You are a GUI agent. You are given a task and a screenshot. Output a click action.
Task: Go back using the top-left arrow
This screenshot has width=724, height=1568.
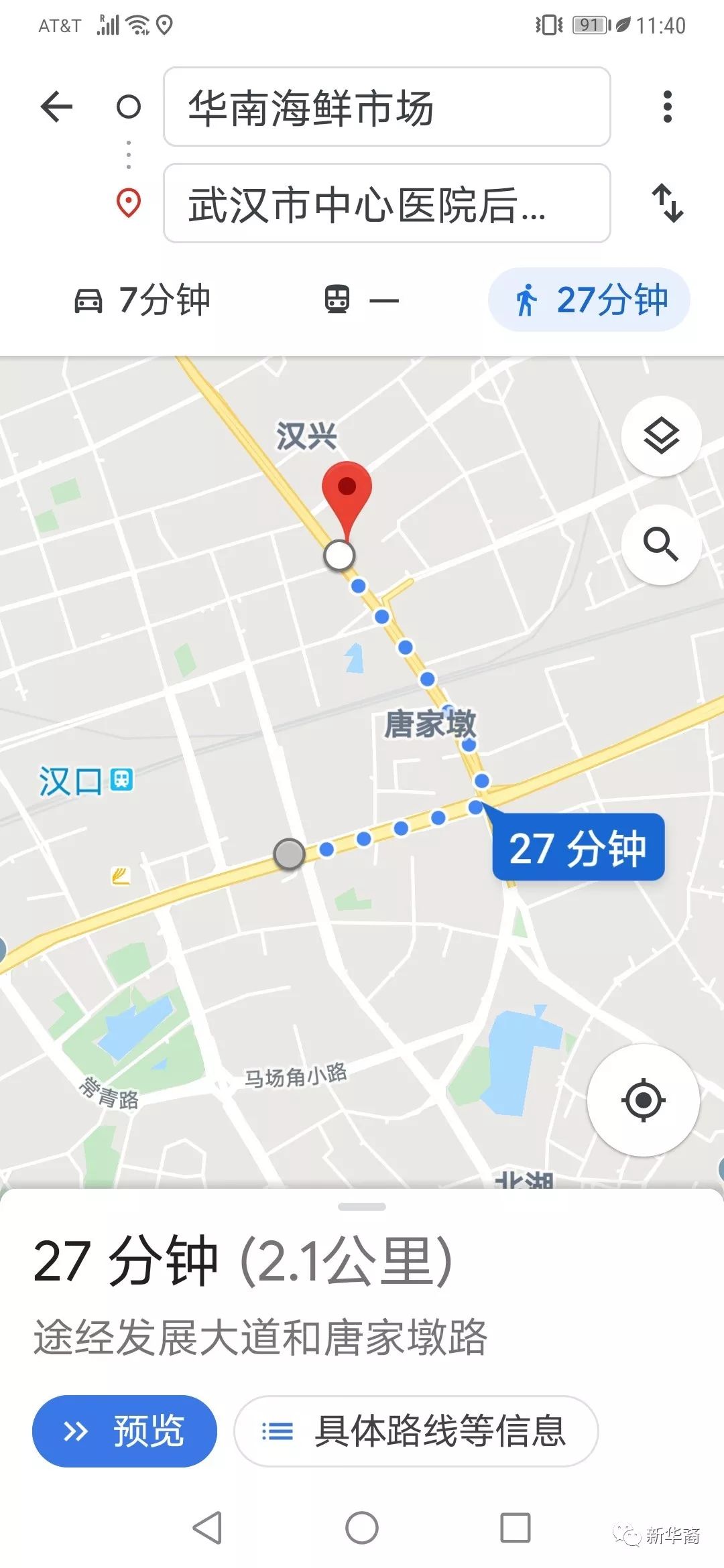coord(56,107)
